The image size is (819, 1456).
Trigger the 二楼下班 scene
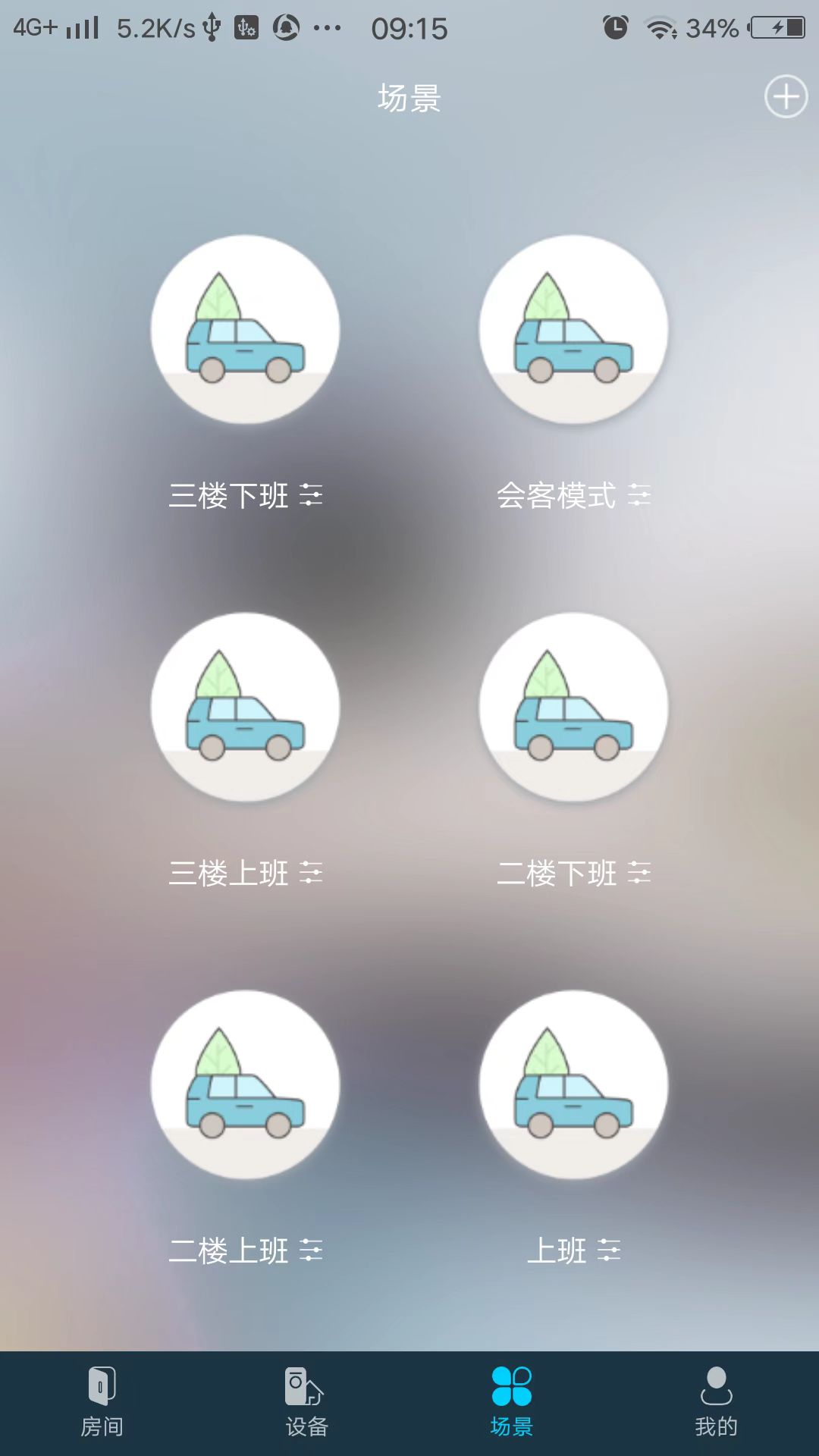coord(573,707)
